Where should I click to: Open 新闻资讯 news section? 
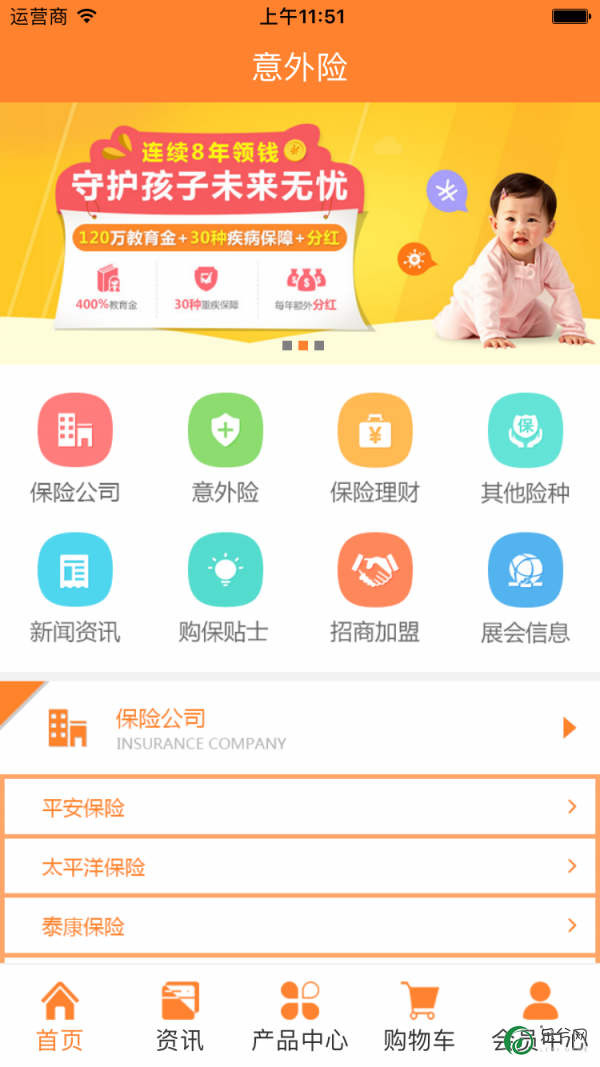[x=75, y=571]
